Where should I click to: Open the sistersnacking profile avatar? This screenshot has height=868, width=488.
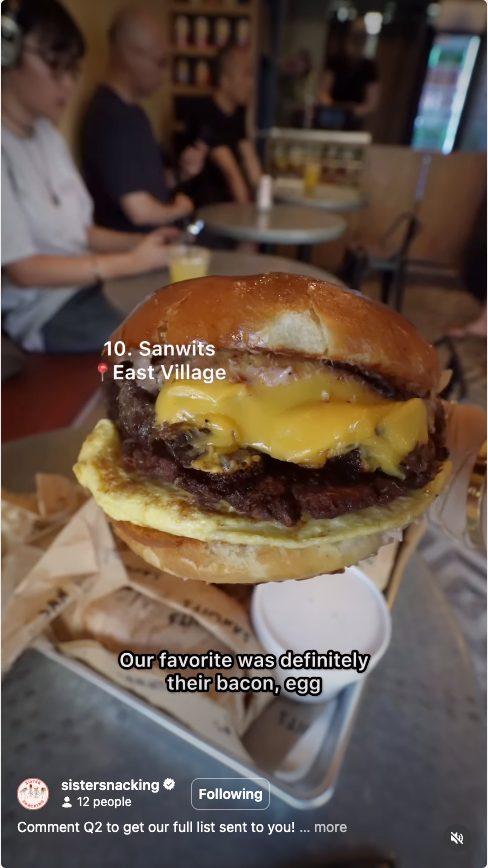pos(33,794)
